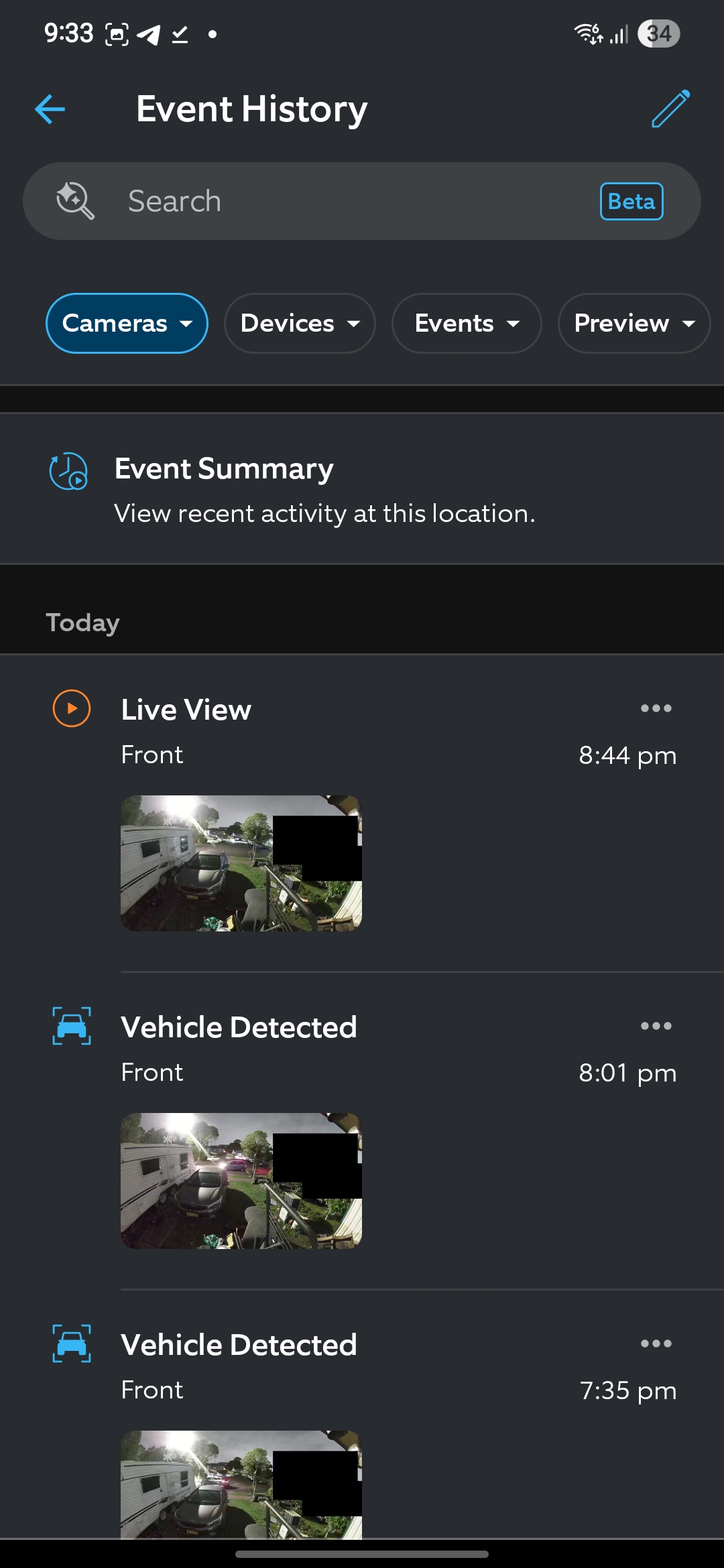Expand the Cameras filter dropdown
The height and width of the screenshot is (1568, 724).
(x=127, y=323)
